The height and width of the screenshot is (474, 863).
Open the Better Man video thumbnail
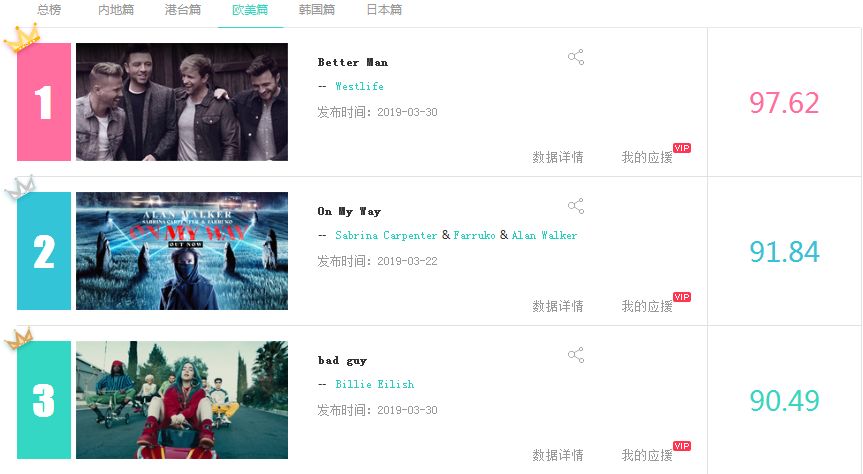coord(181,102)
